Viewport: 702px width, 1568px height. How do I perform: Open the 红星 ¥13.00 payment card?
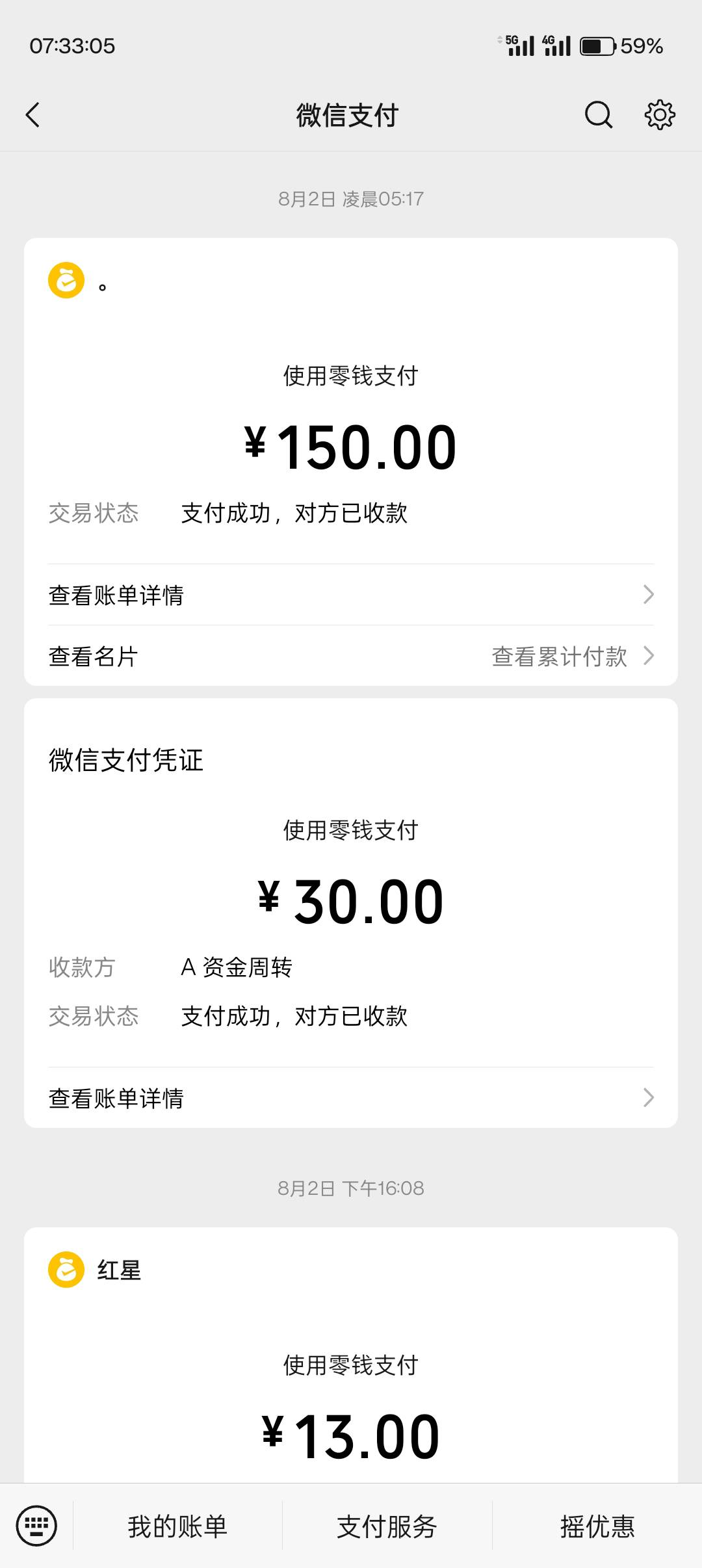(351, 1355)
